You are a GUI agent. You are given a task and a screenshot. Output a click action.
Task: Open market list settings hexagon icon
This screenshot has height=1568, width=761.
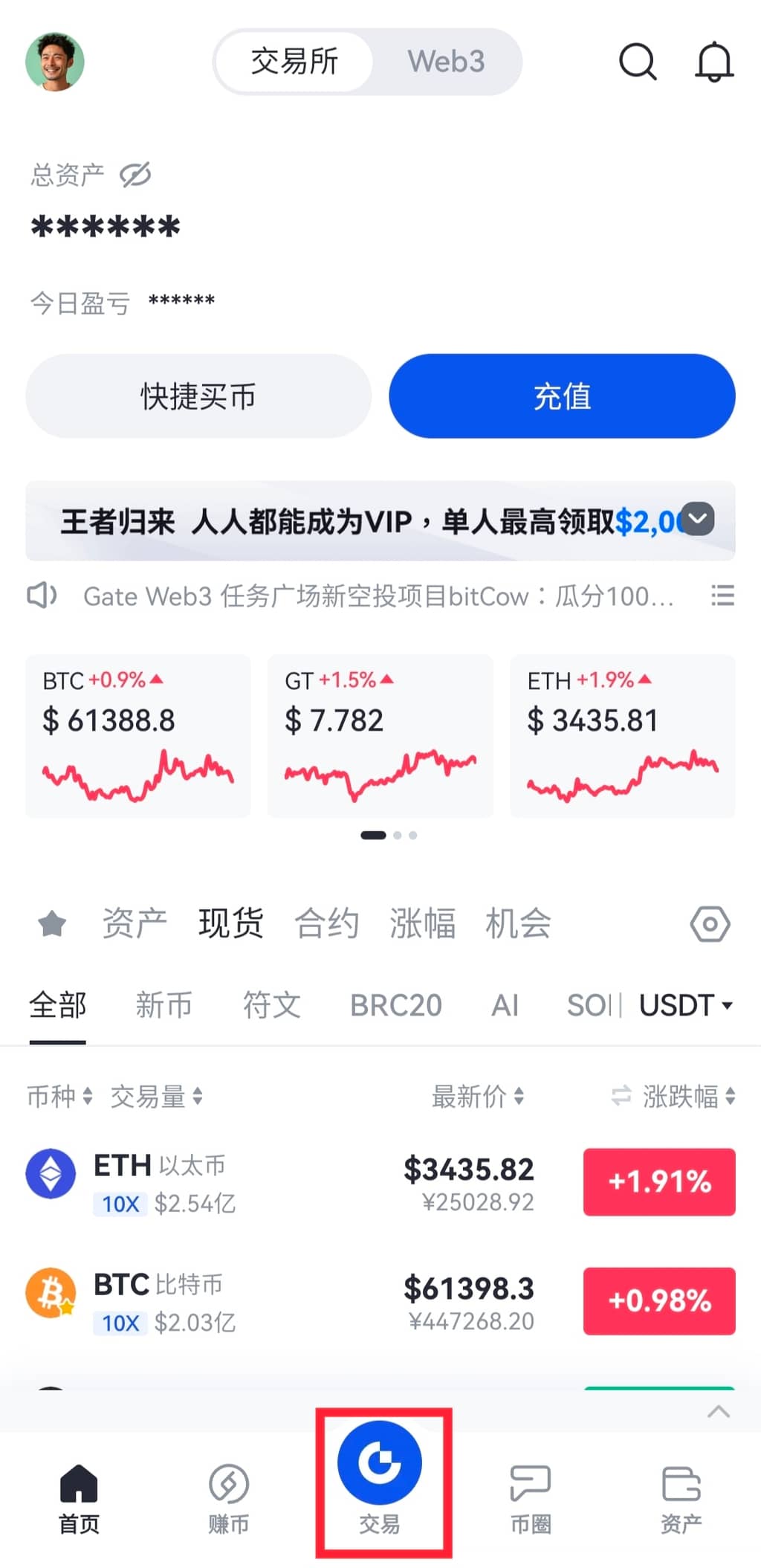(710, 924)
